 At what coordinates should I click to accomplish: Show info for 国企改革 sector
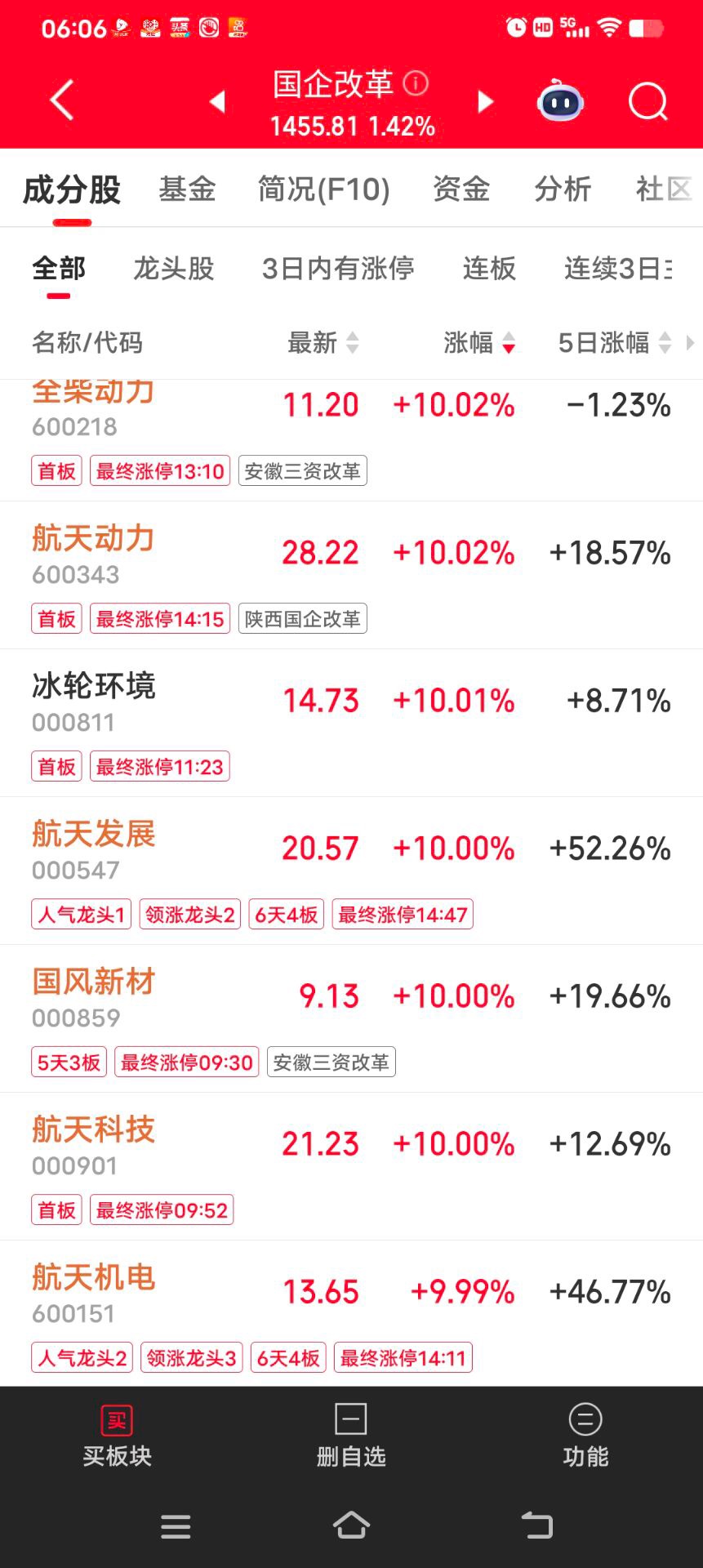tap(416, 83)
